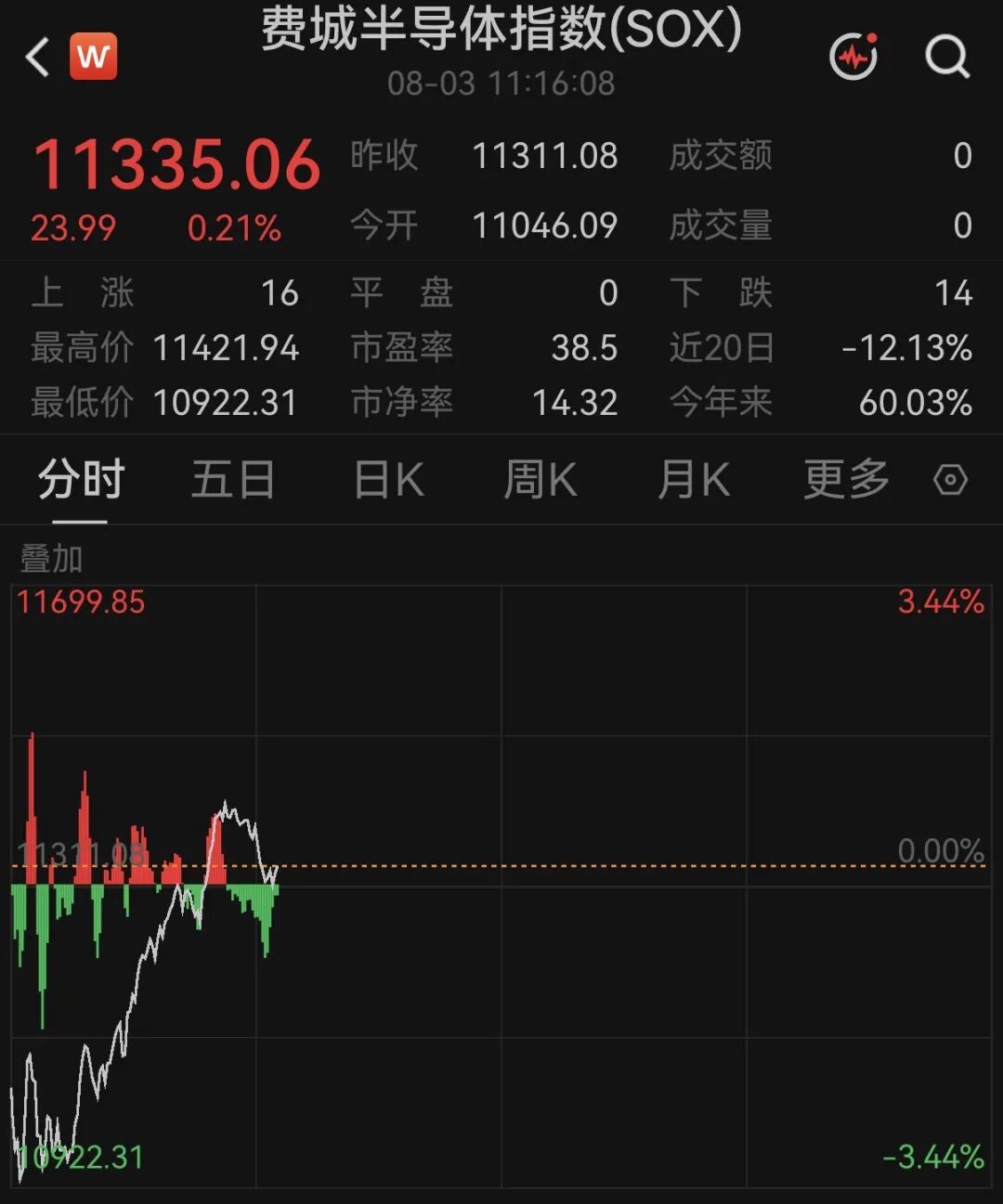Screen dimensions: 1003x1204
Task: Tap the orange W icon
Action: [x=94, y=57]
